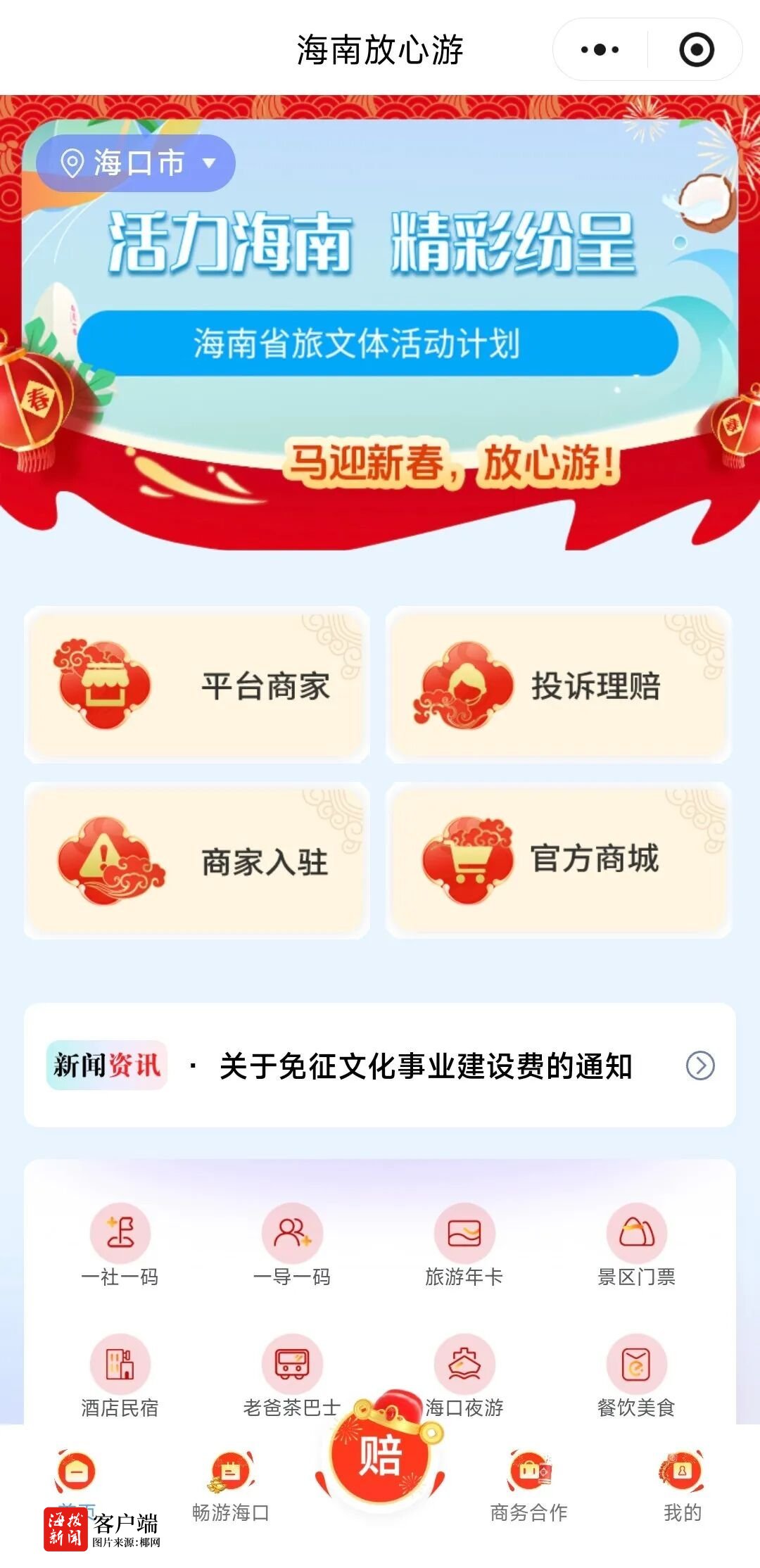The image size is (760, 1568).
Task: Switch to the 我的 tab
Action: coord(682,1485)
